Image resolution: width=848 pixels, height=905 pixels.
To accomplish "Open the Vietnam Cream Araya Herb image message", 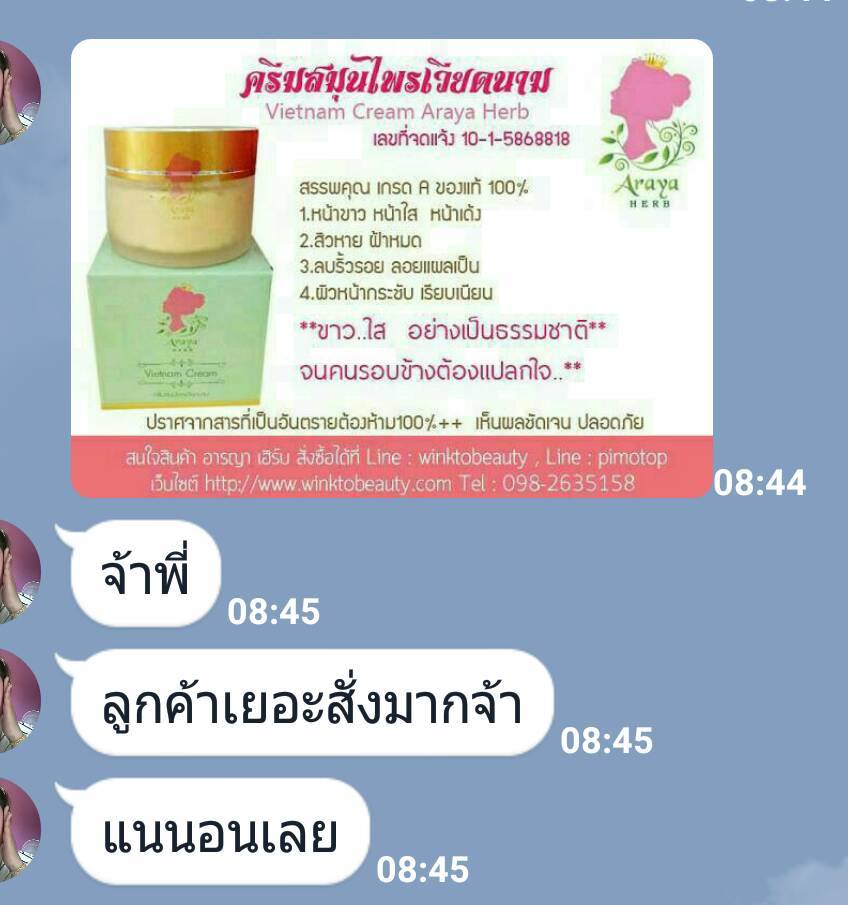I will click(391, 268).
